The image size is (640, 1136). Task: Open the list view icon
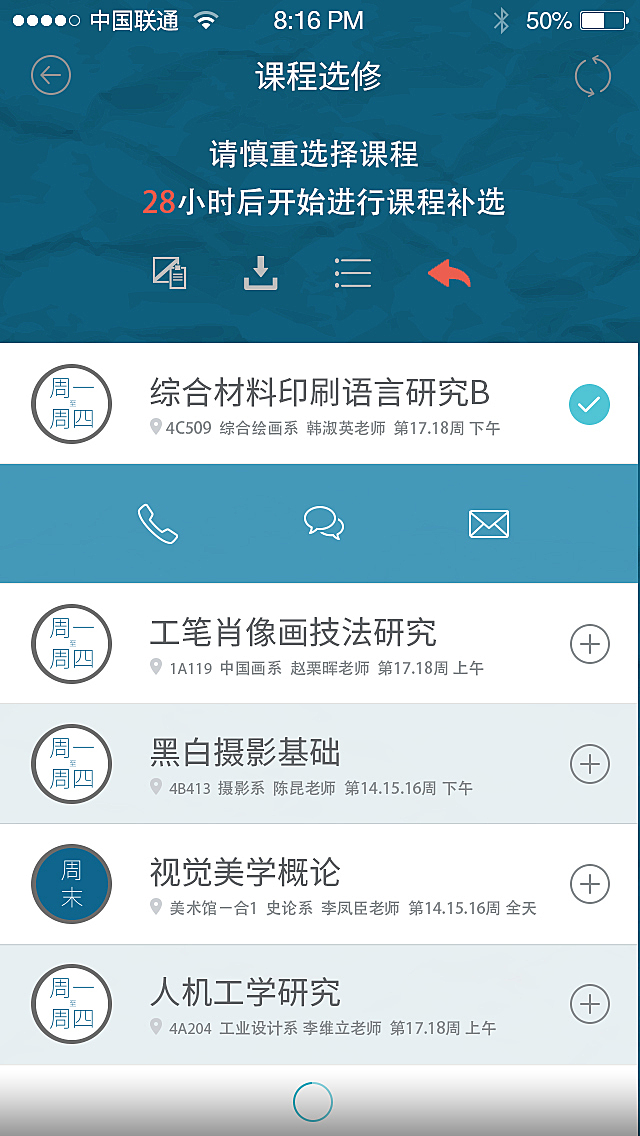[353, 273]
